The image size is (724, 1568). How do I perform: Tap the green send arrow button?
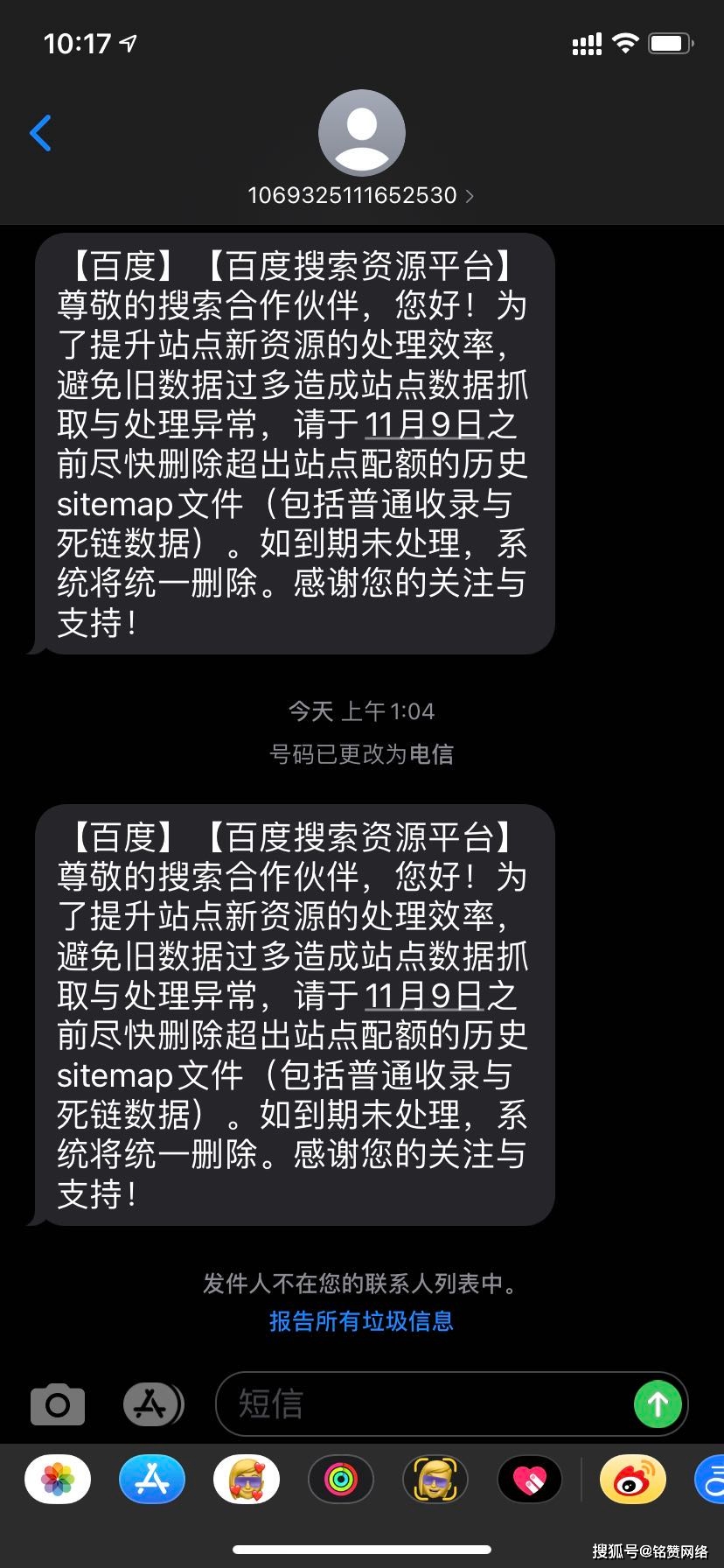(658, 1403)
